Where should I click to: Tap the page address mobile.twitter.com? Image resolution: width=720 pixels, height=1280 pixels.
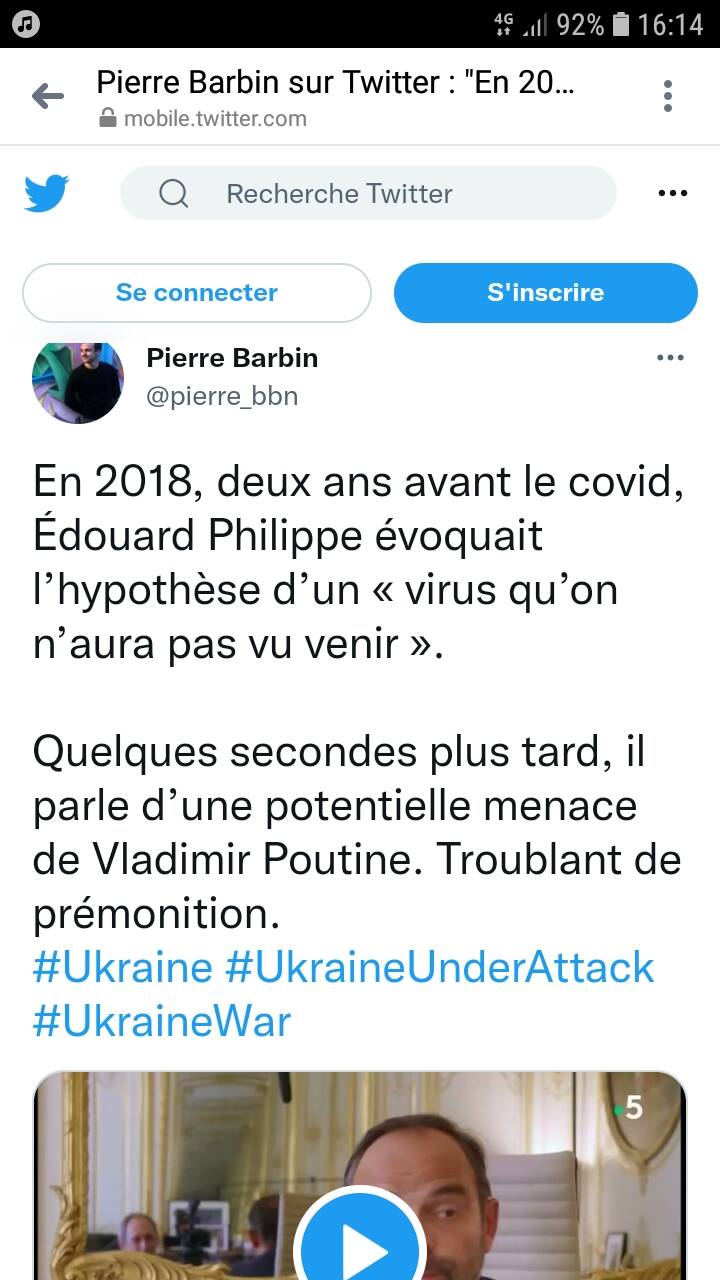(215, 119)
